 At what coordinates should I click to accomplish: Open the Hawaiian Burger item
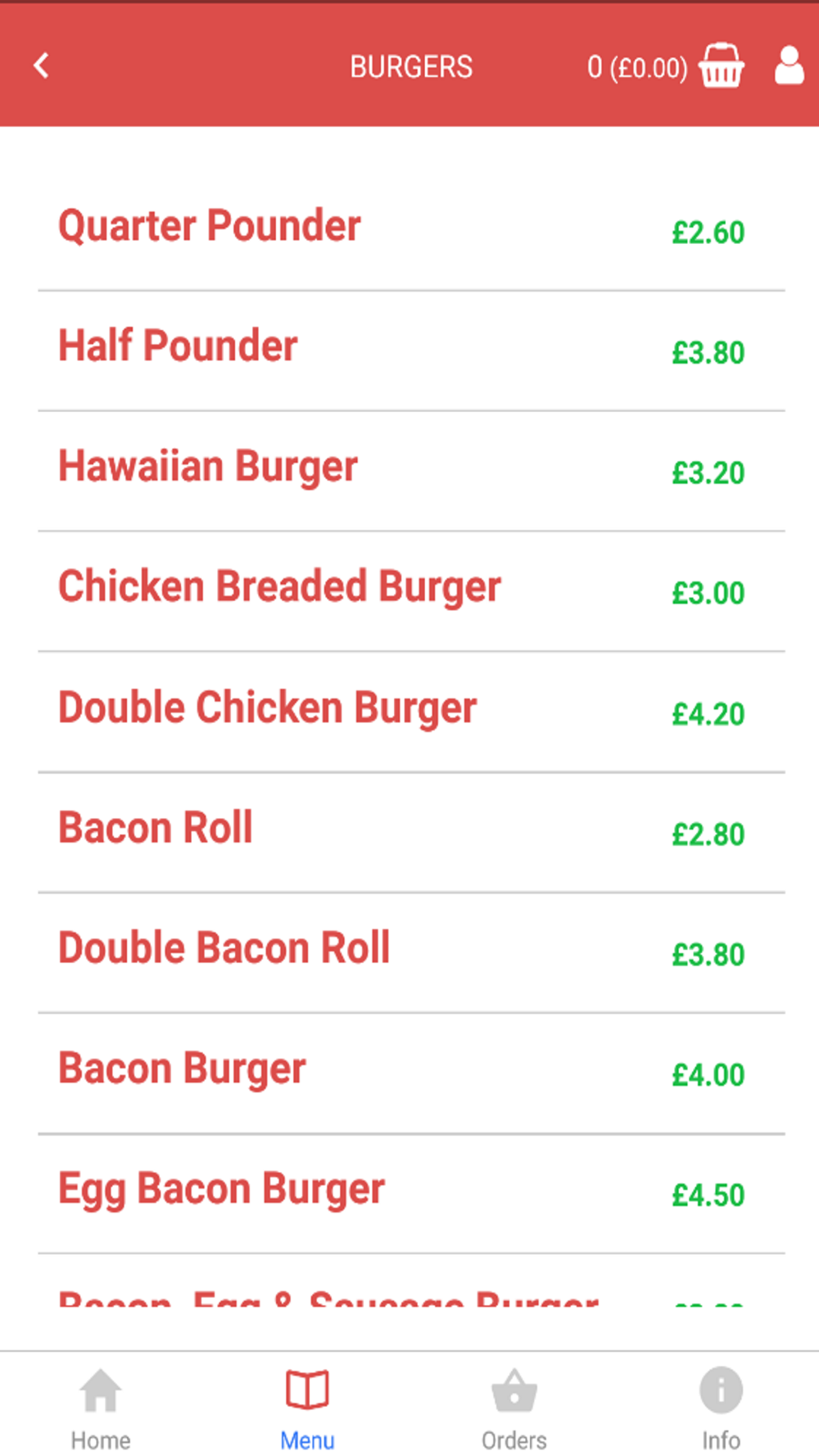(411, 471)
